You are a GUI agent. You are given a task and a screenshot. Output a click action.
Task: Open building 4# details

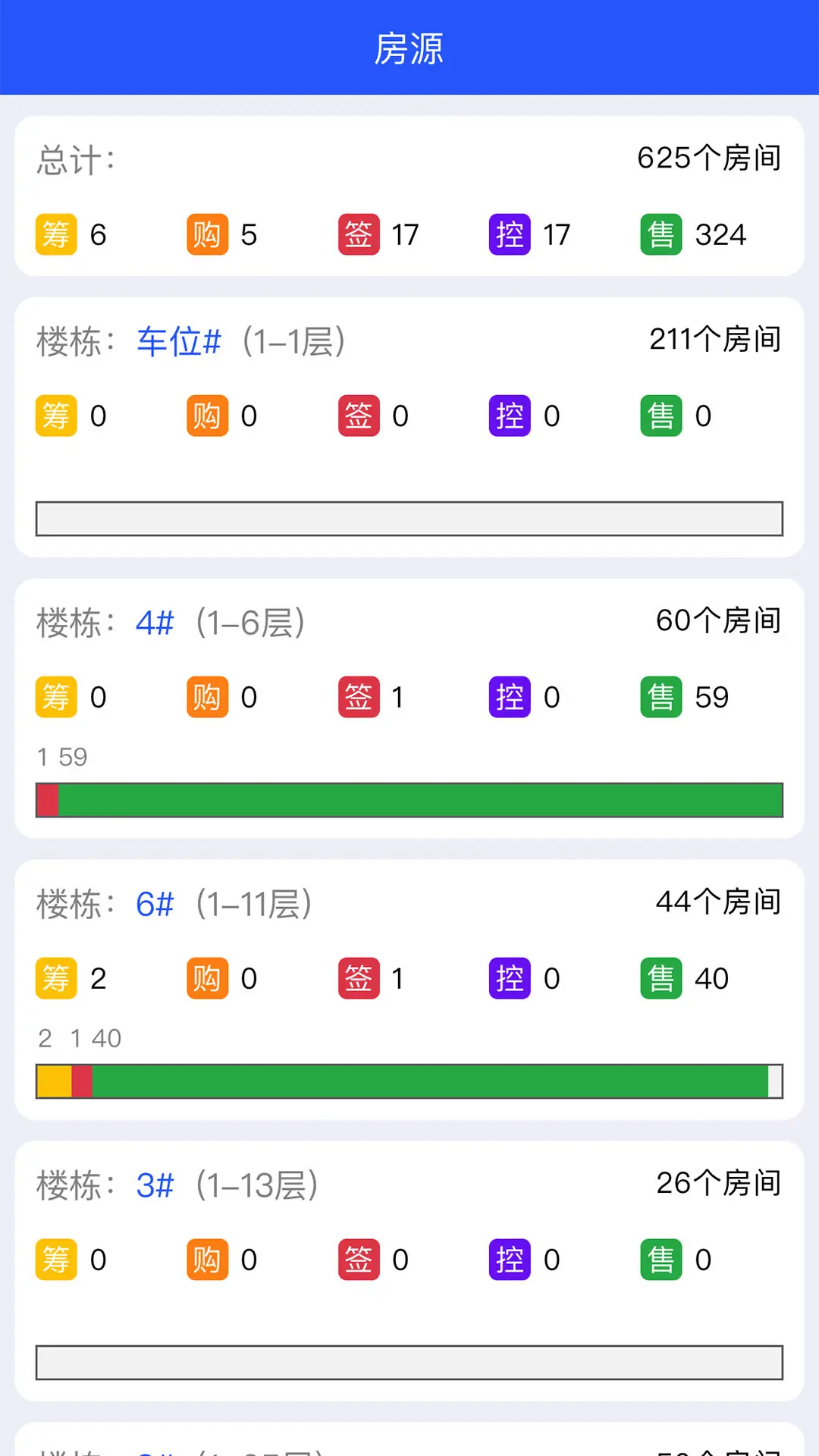tap(155, 621)
